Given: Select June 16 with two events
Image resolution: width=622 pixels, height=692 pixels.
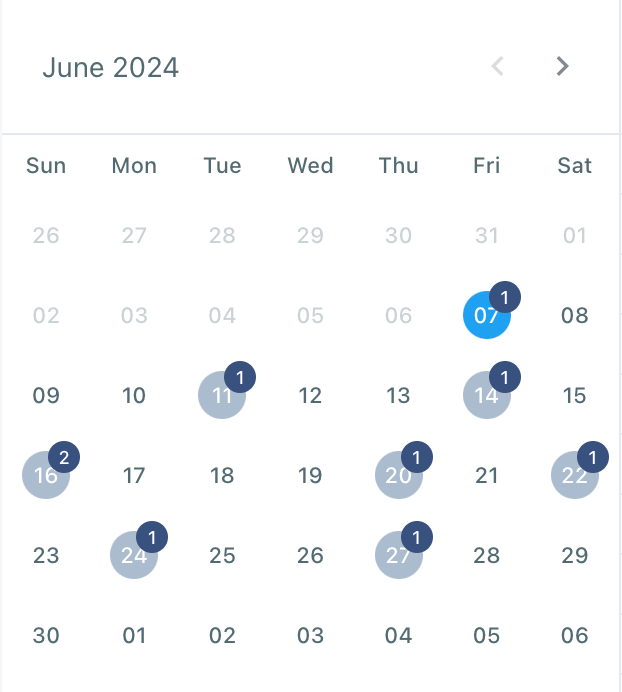Looking at the screenshot, I should click(x=46, y=475).
